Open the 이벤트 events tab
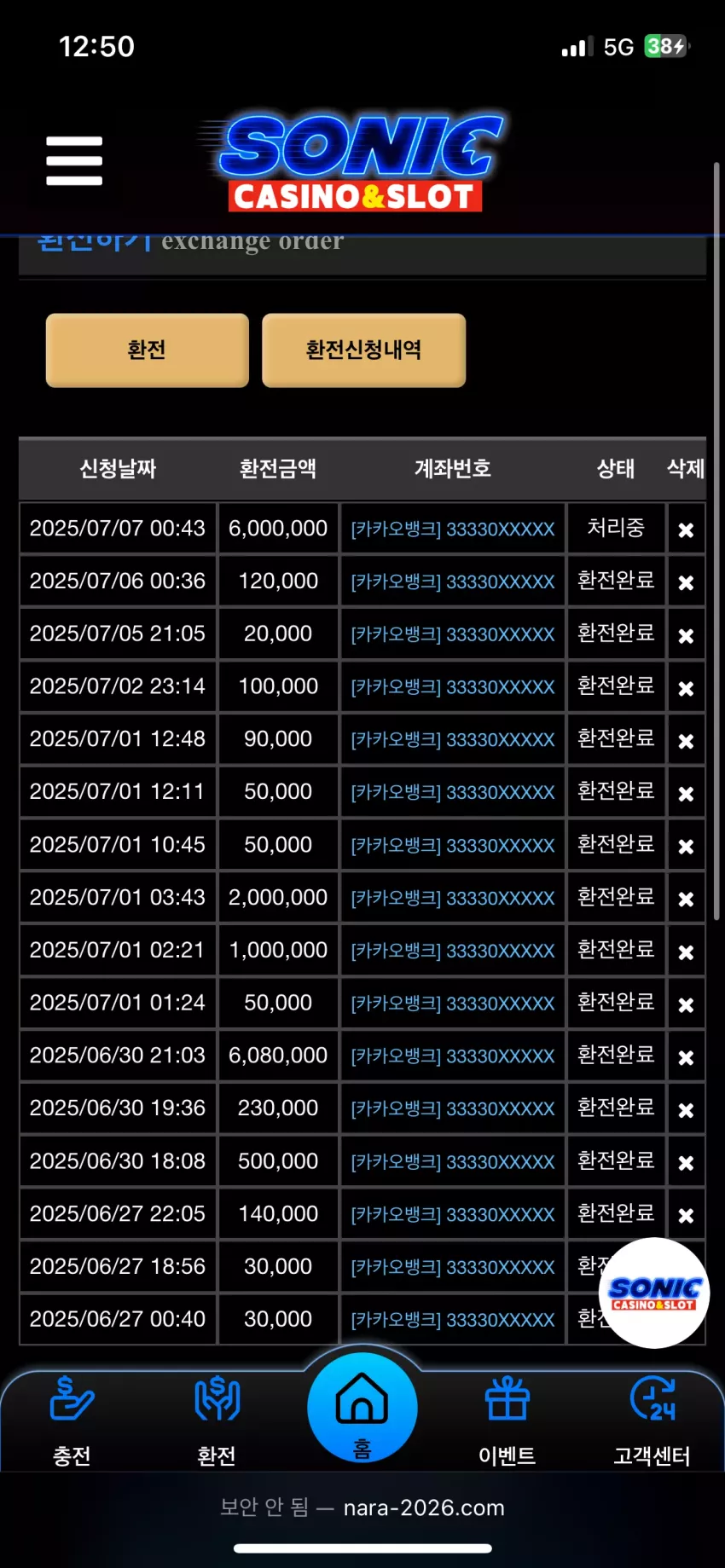This screenshot has width=725, height=1568. click(x=507, y=1420)
